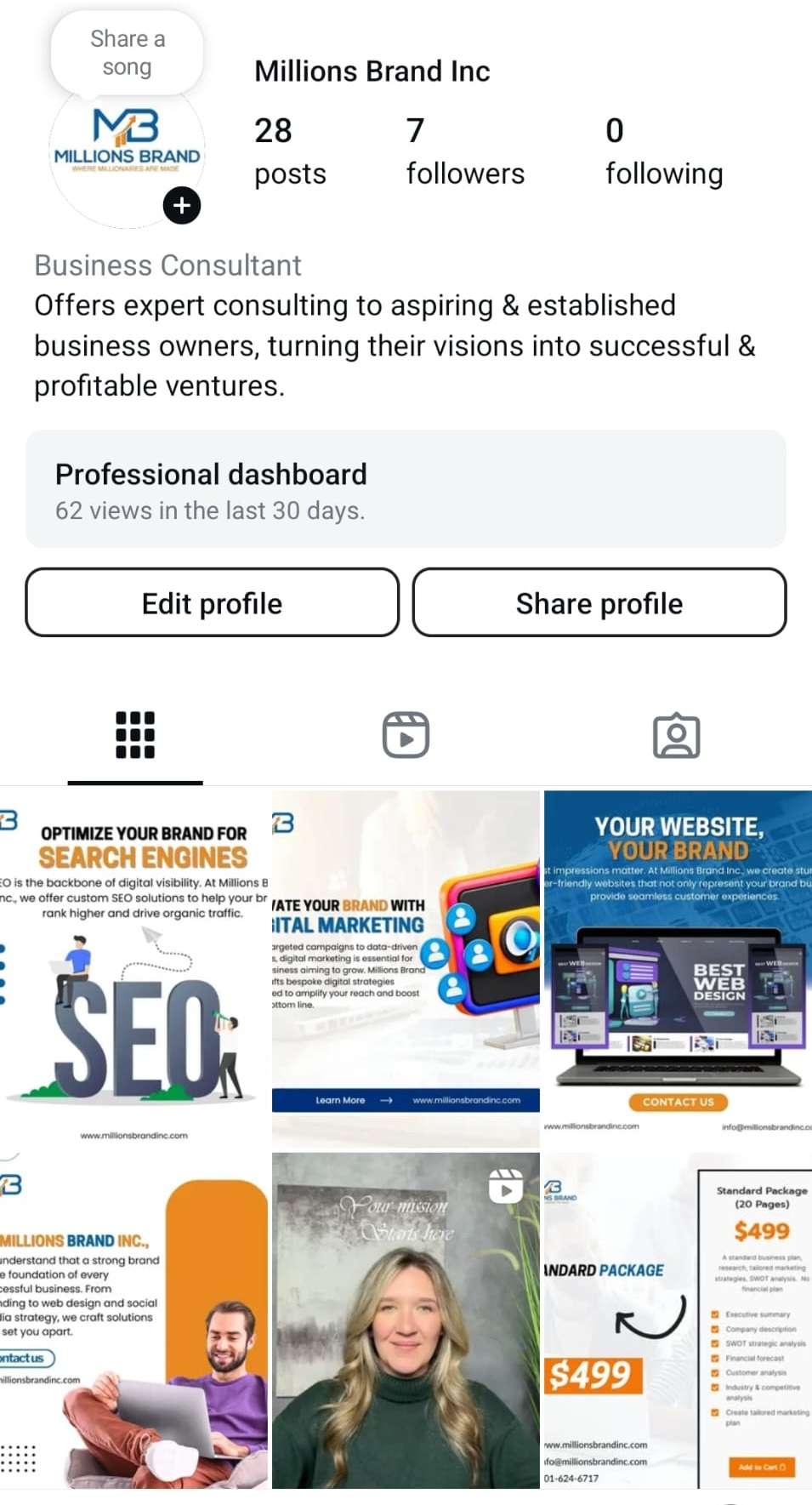The width and height of the screenshot is (812, 1505).
Task: Switch to the posts grid tab
Action: tap(135, 735)
